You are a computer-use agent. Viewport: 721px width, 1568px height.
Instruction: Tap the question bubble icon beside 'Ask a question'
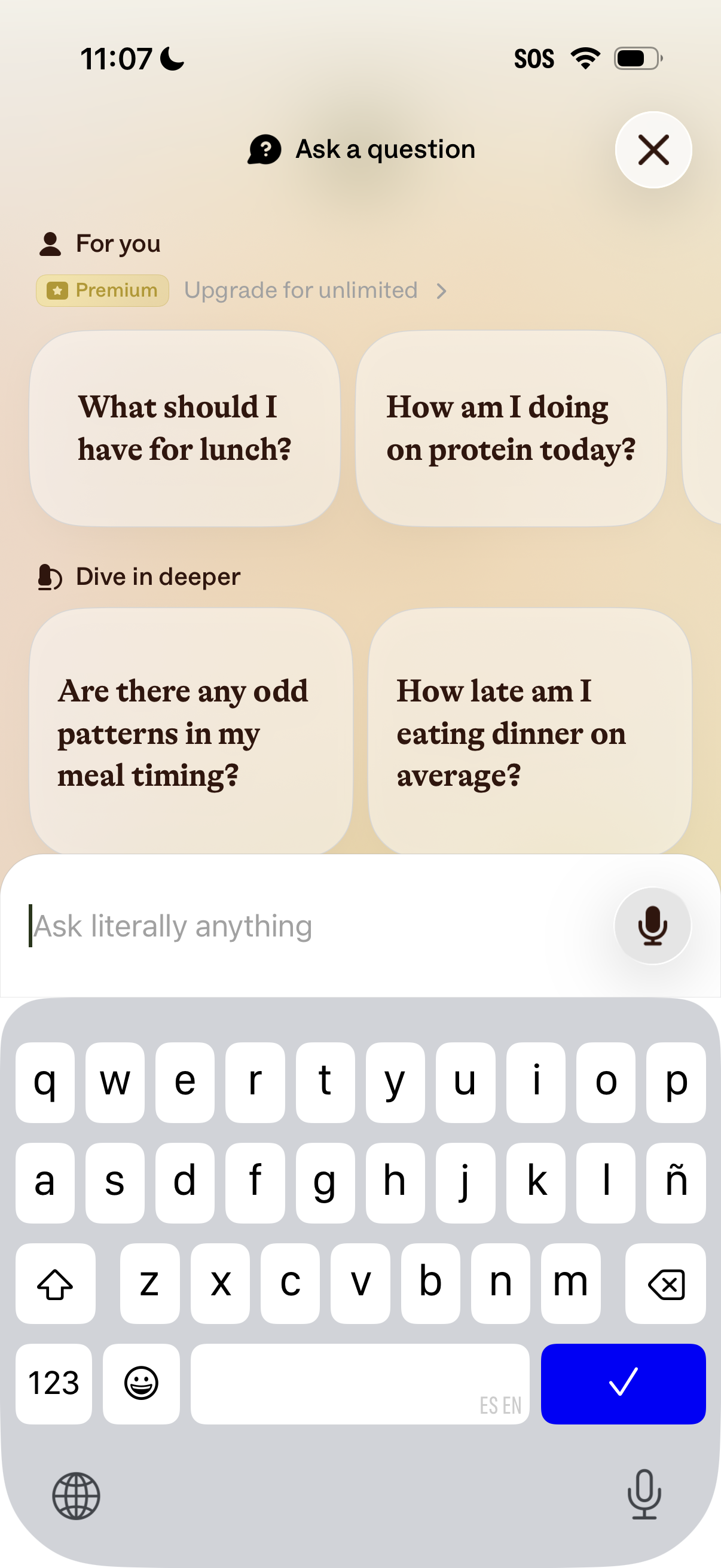[x=264, y=149]
